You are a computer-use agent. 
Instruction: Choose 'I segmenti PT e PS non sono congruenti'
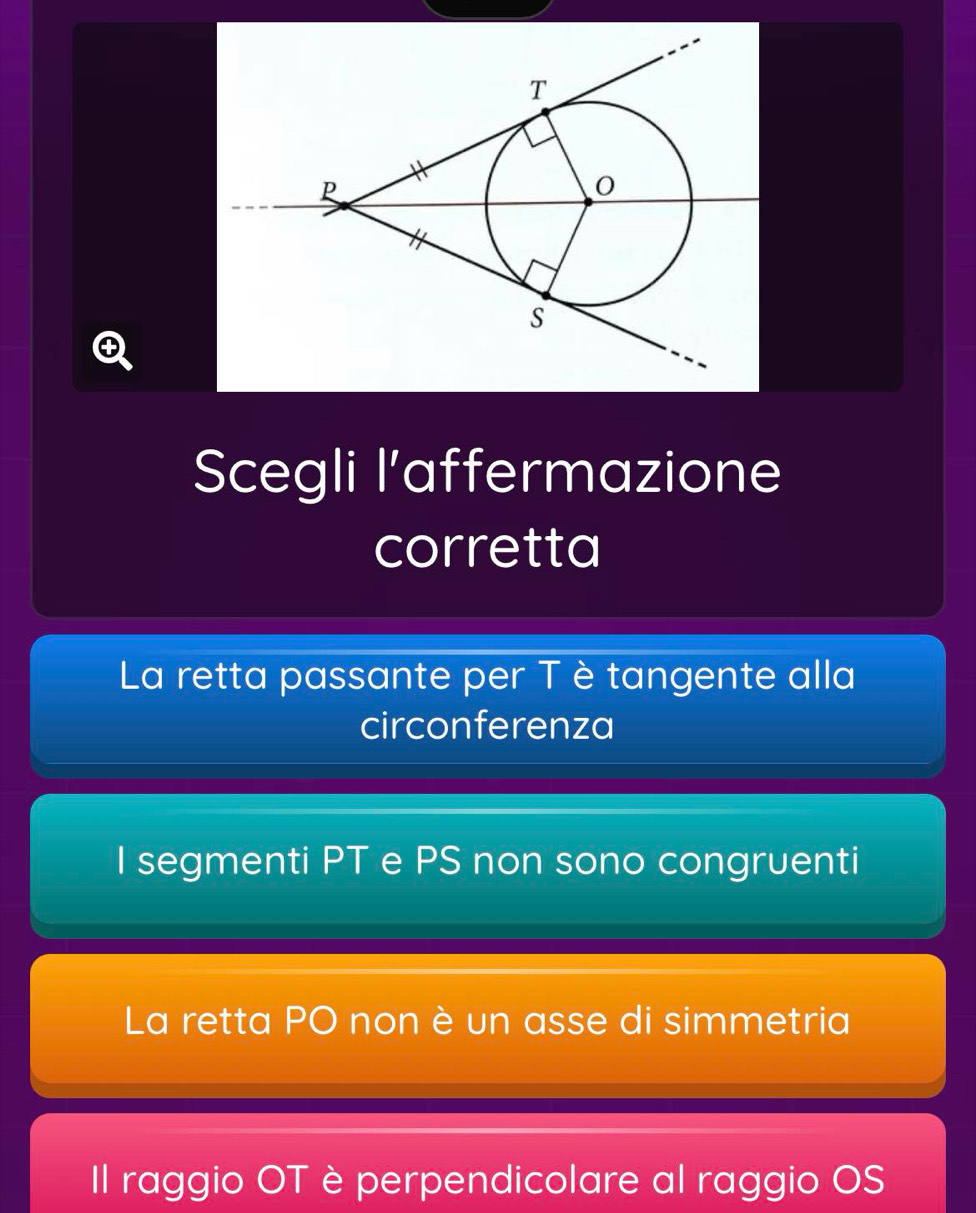487,861
